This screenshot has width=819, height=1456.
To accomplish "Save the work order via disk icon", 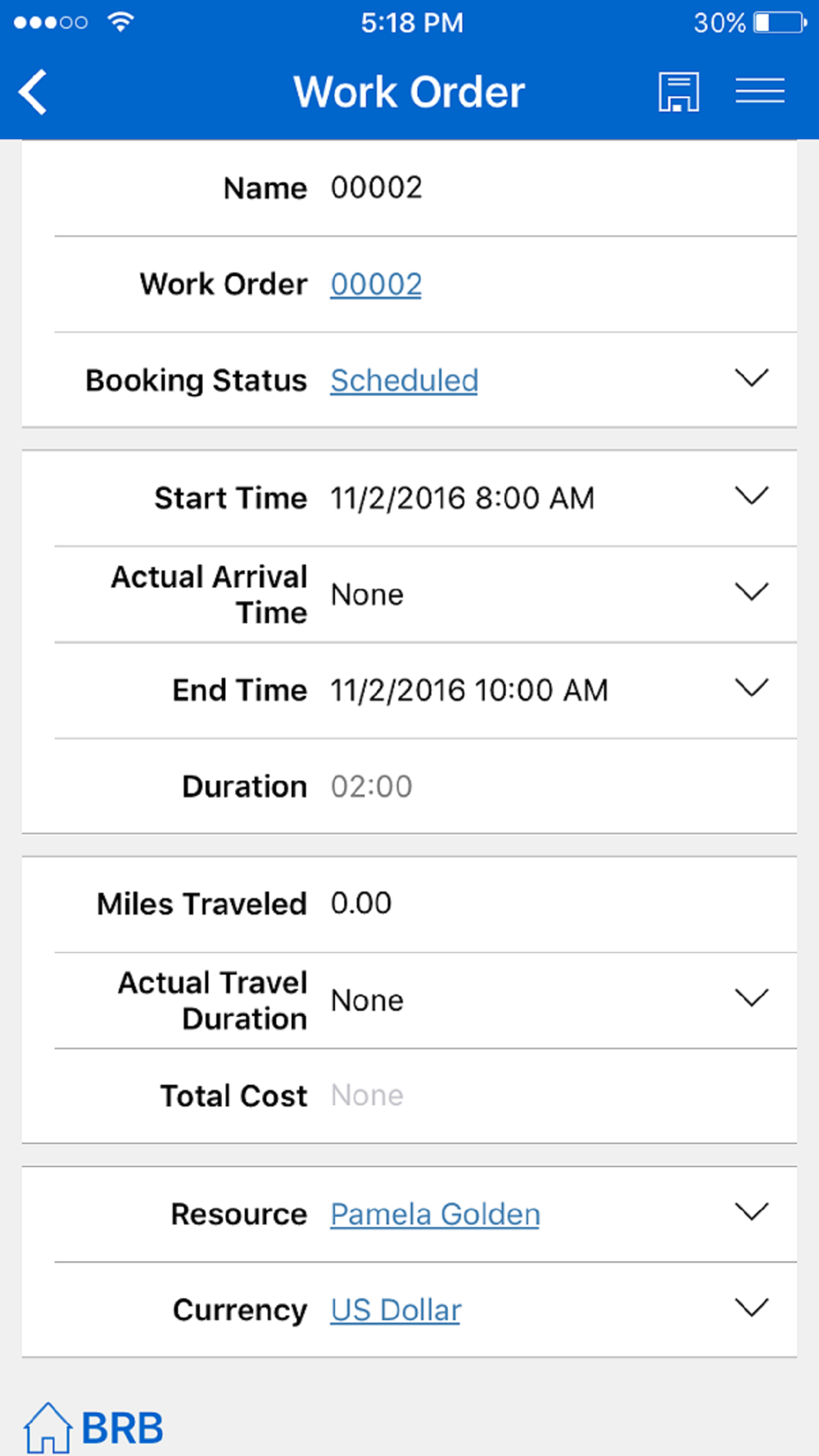I will (x=679, y=92).
